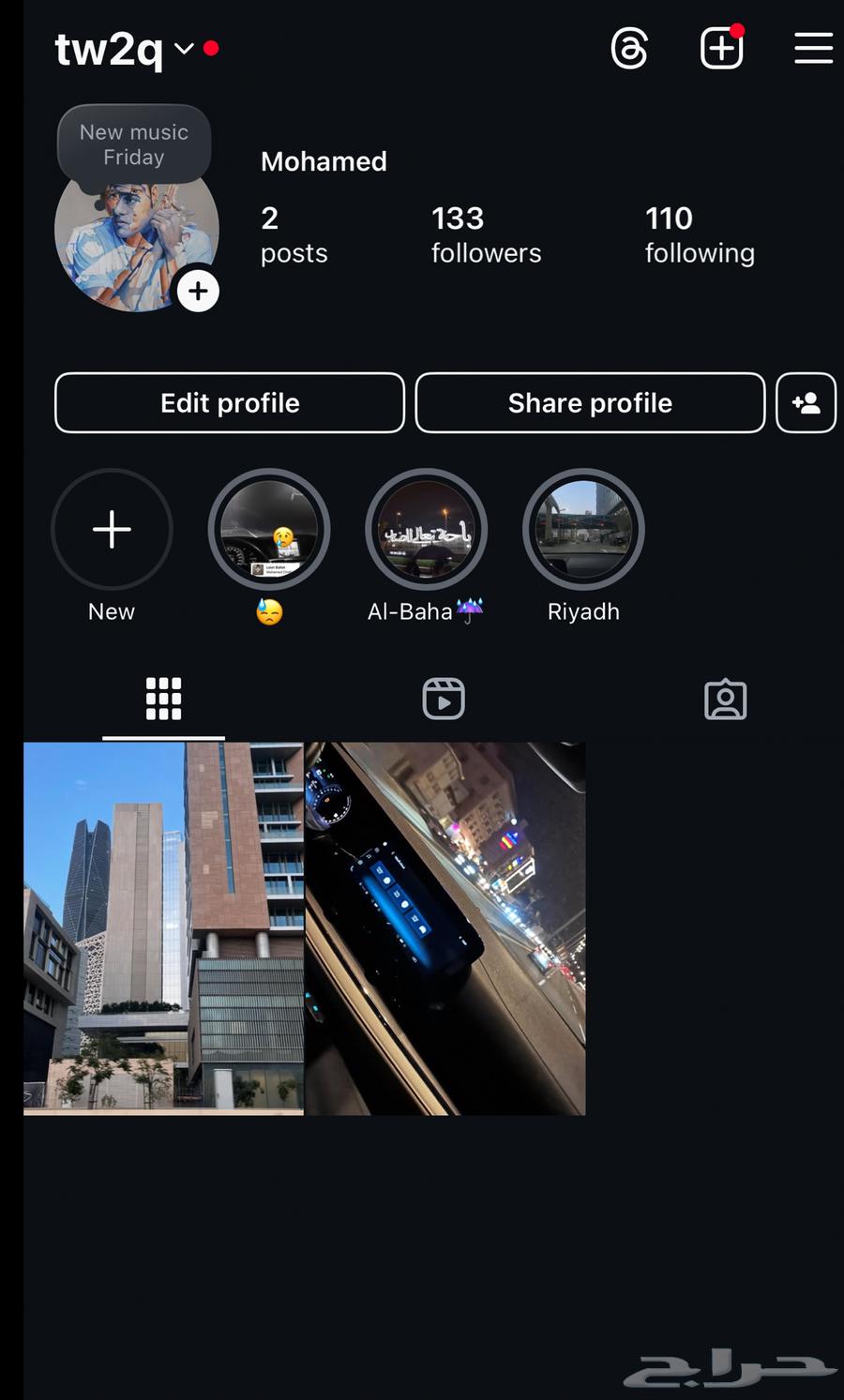Open the hamburger menu
This screenshot has height=1400, width=844.
813,49
